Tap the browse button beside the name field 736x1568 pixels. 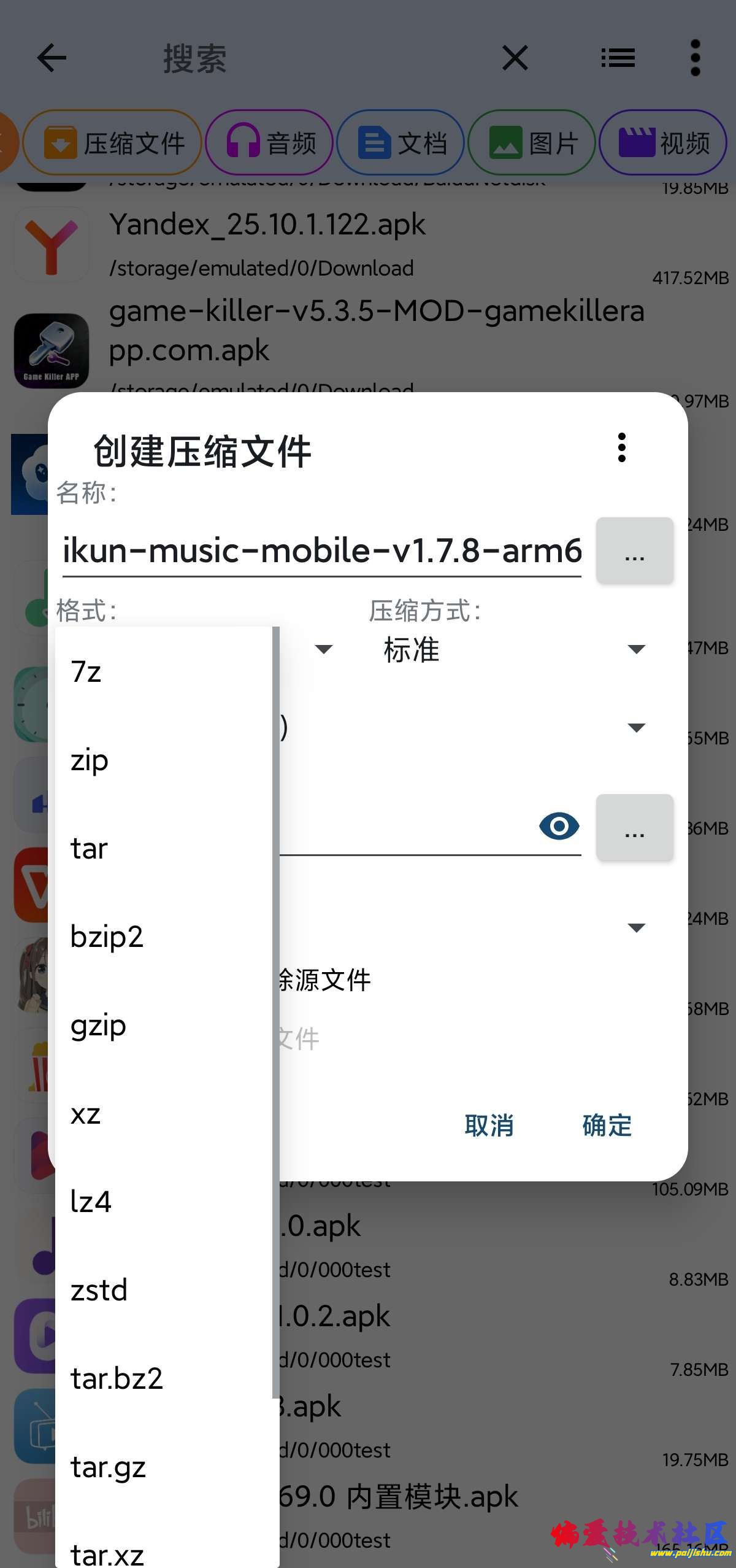[634, 550]
